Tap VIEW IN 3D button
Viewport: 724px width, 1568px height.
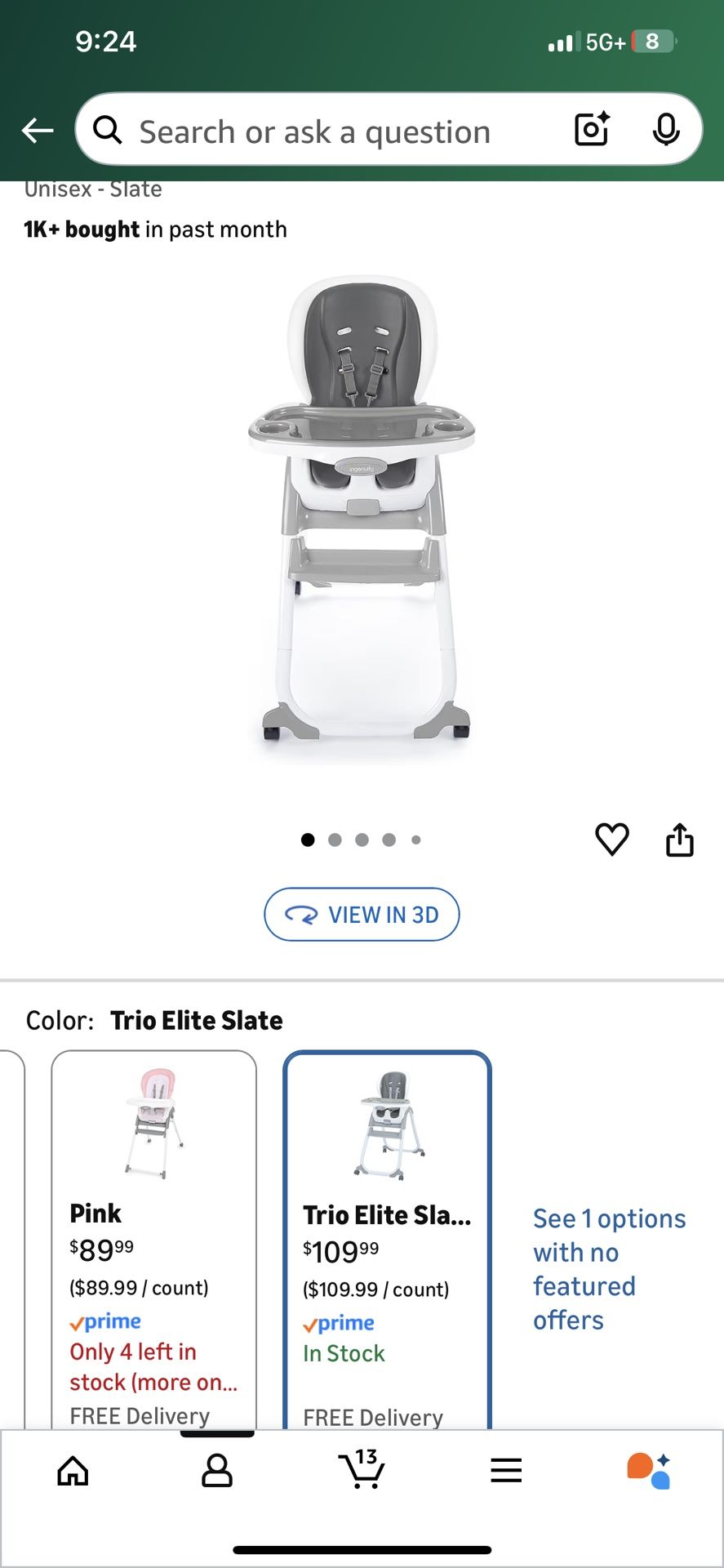[362, 915]
